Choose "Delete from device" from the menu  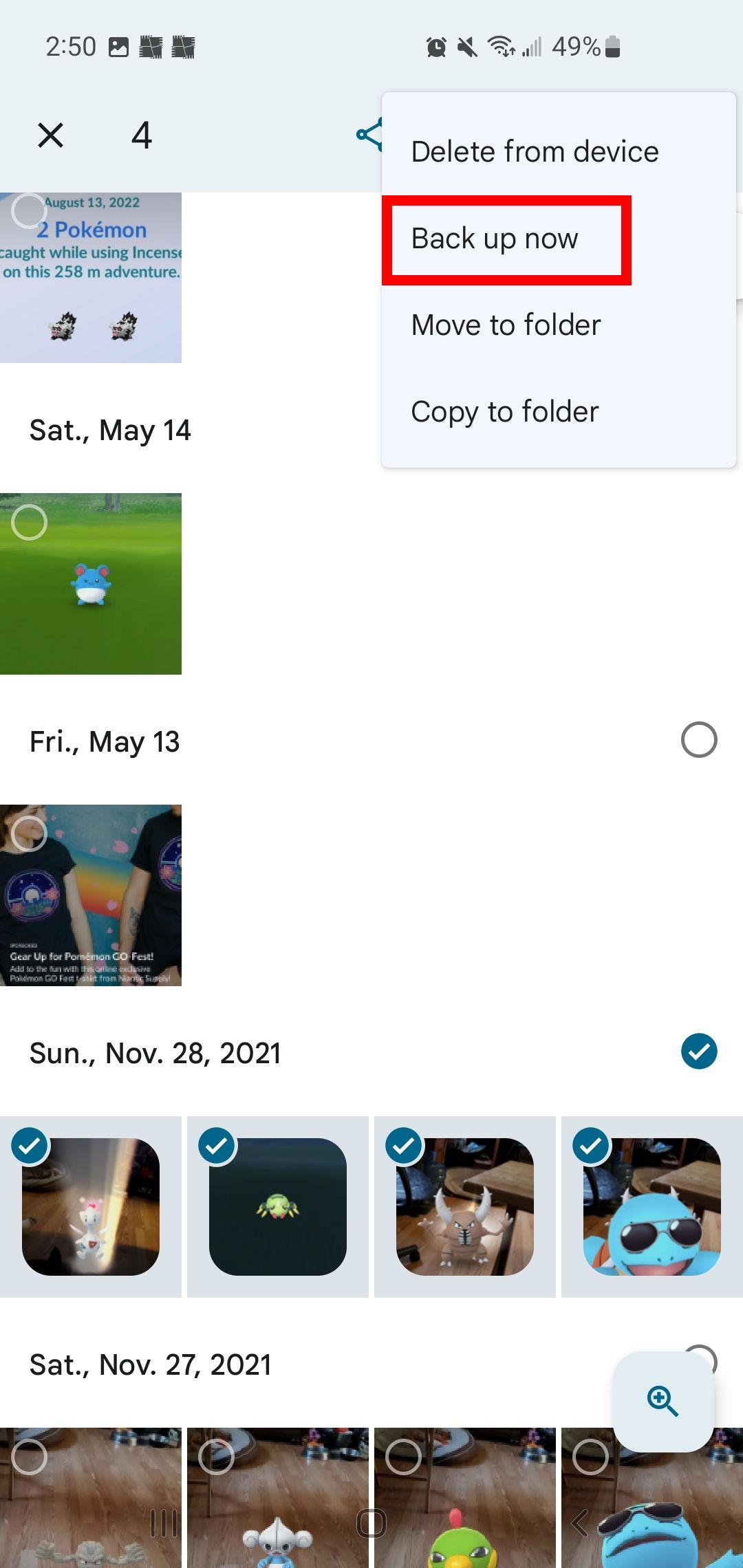click(535, 151)
